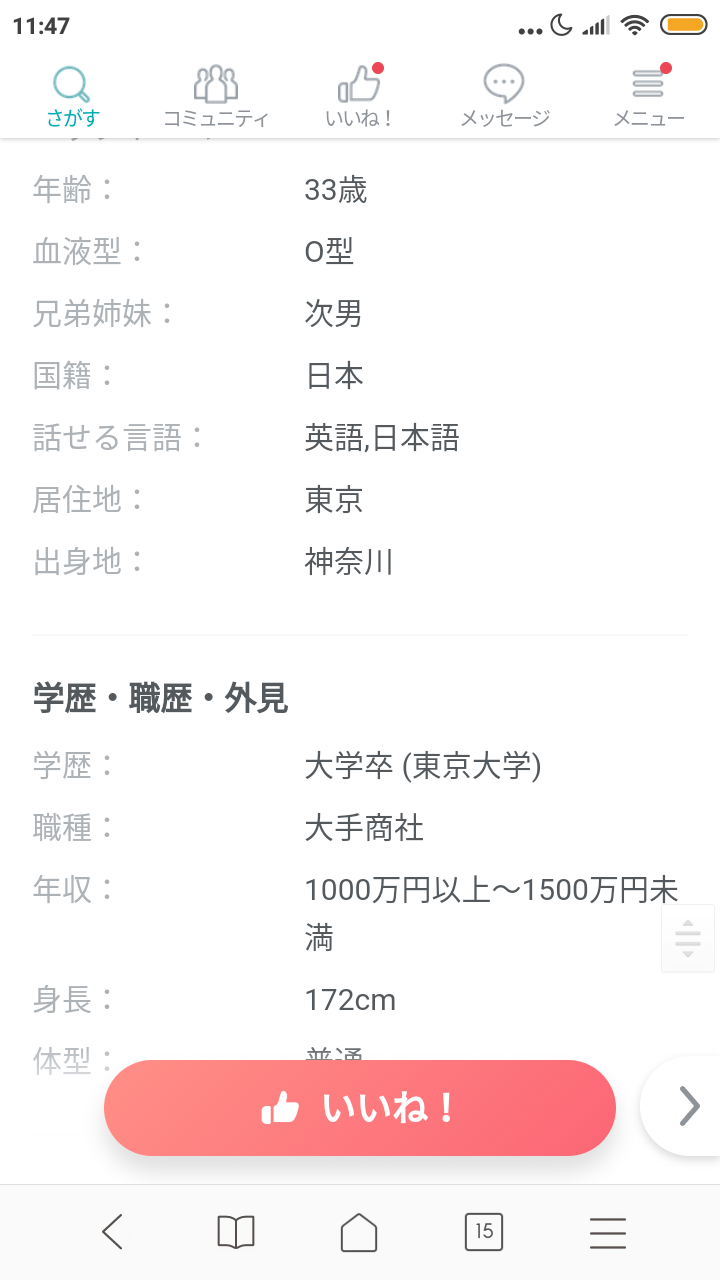Screen dimensions: 720x1280
Task: Tap the いいね！ like button
Action: pos(360,1108)
